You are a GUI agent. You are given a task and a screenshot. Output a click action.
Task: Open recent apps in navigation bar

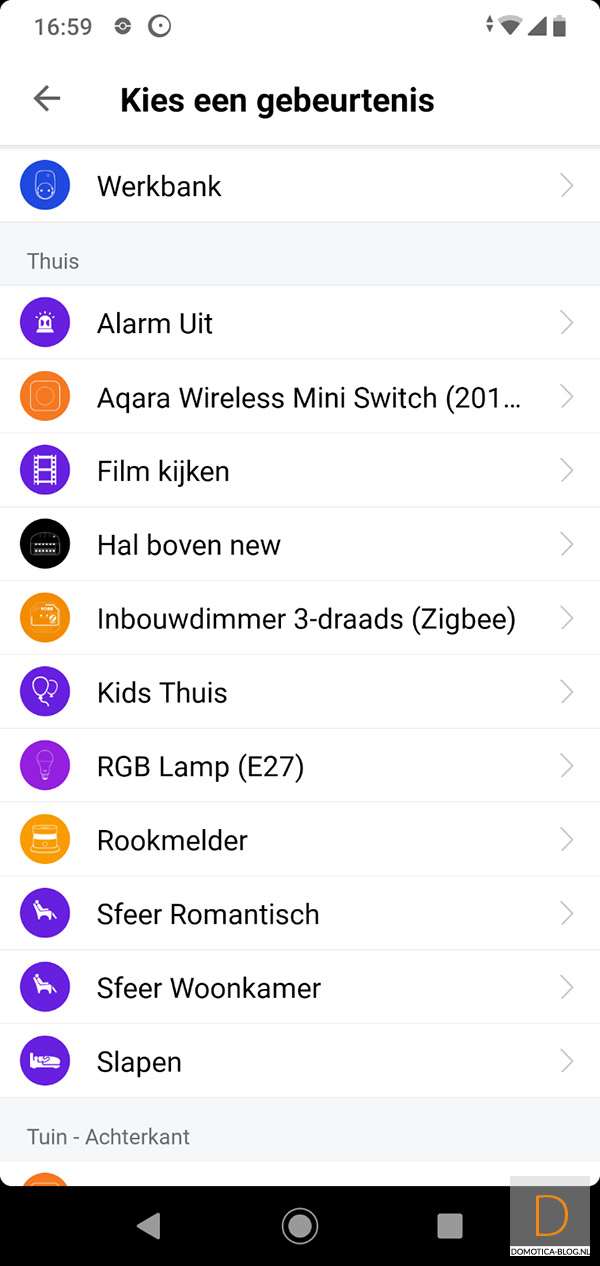click(x=450, y=1225)
